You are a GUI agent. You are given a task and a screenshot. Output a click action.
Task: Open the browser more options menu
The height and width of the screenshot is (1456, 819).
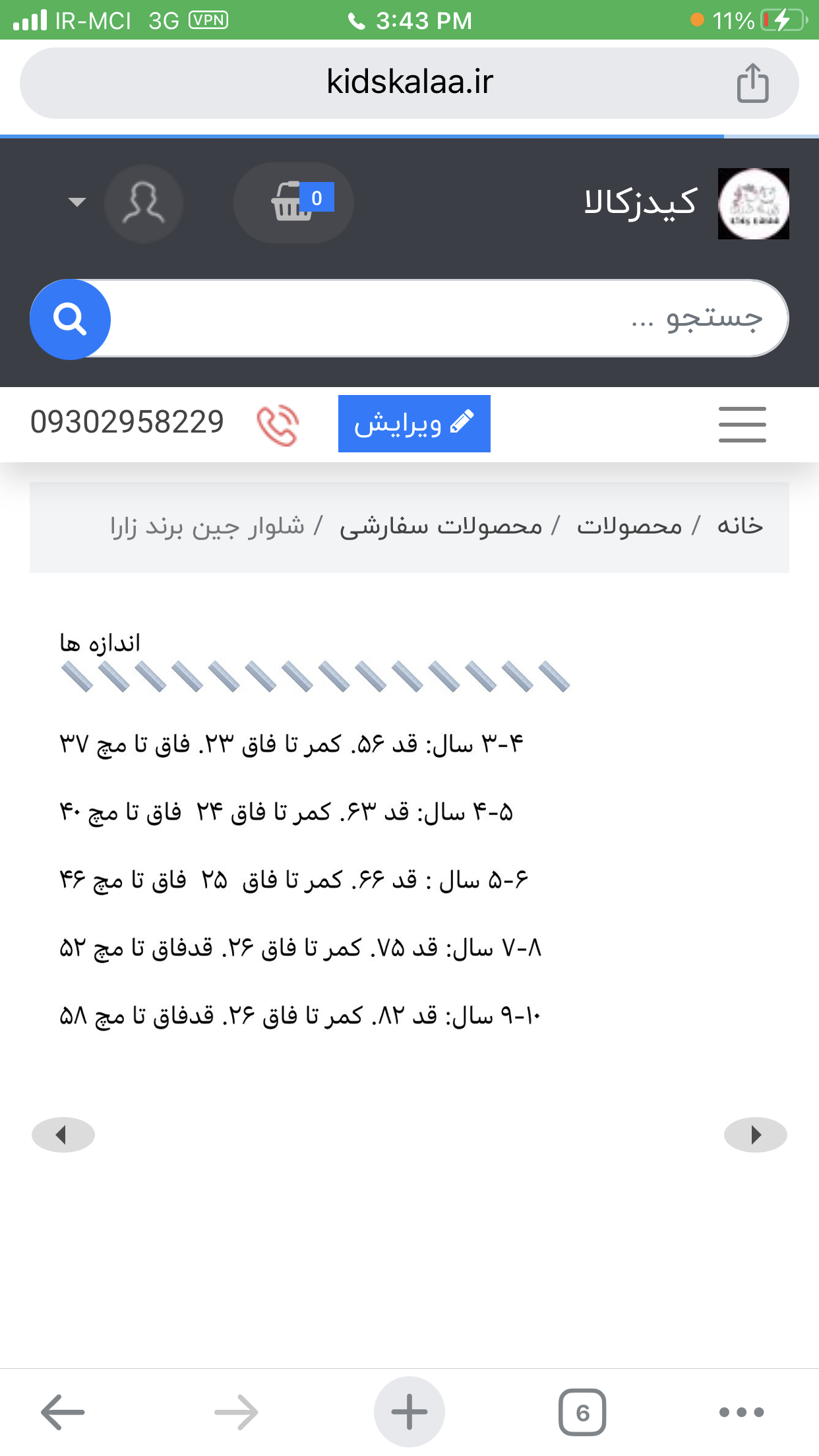tap(742, 1412)
